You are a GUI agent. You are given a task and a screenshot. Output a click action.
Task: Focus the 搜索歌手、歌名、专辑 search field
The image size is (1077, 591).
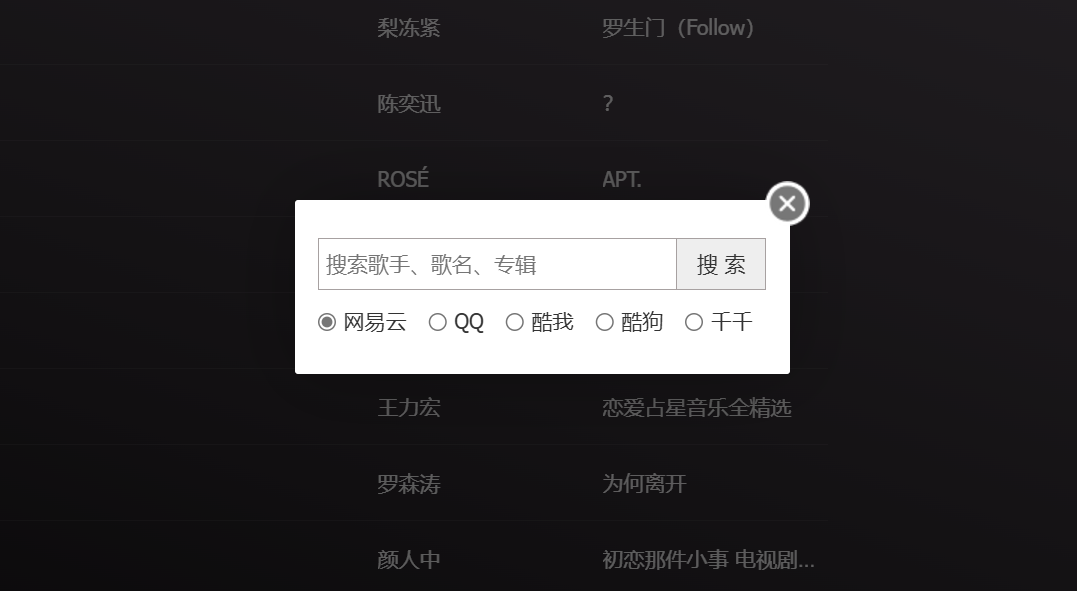(497, 264)
